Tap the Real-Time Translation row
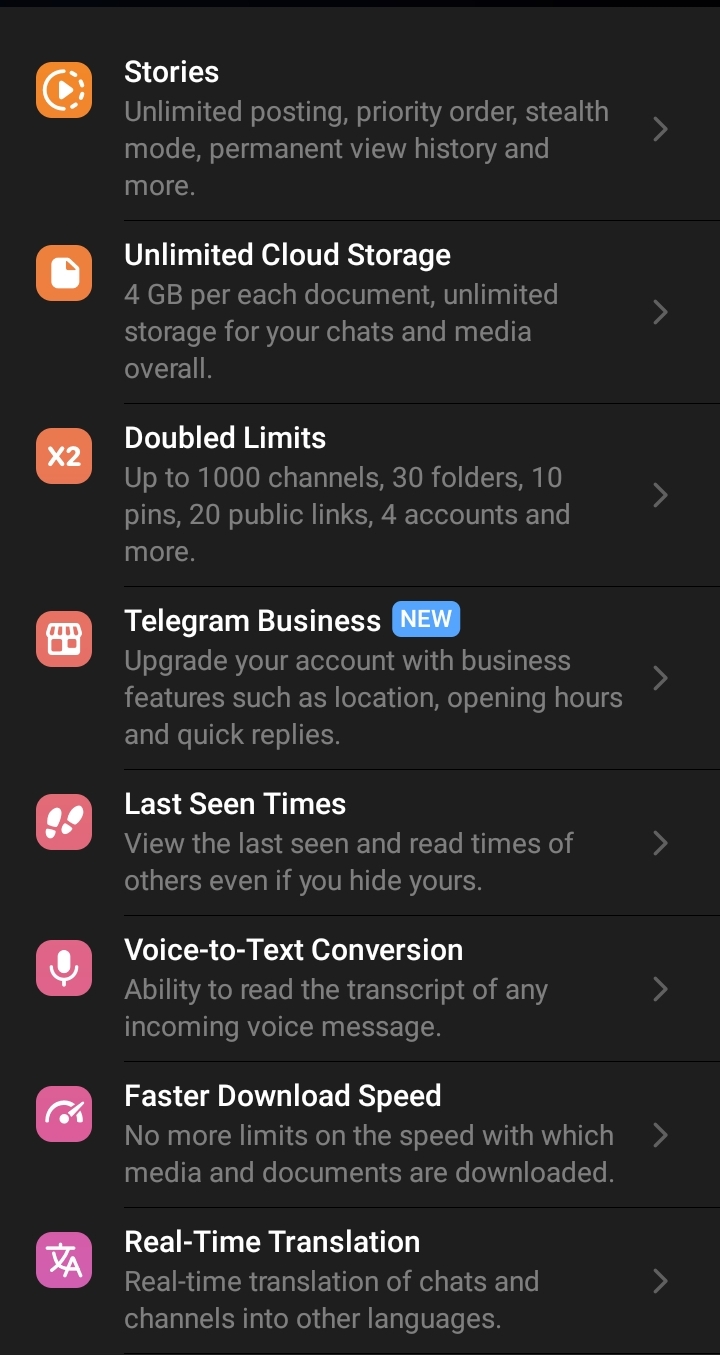 click(360, 1281)
